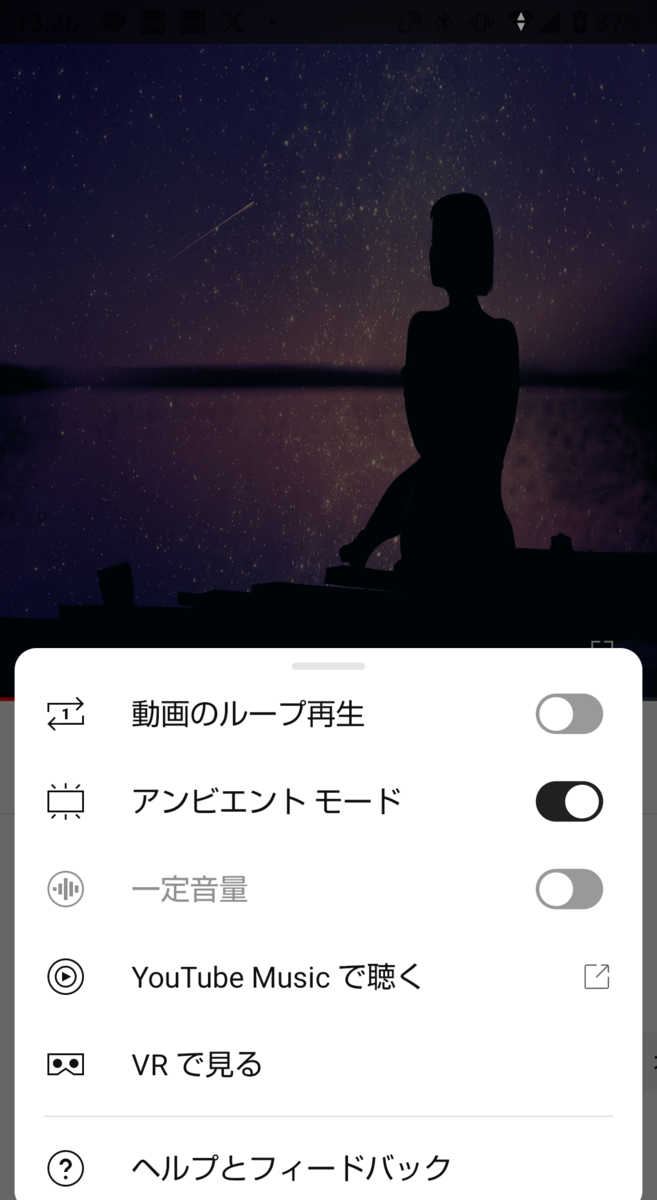Open YouTube Music で聴く
This screenshot has width=657, height=1200.
click(x=328, y=977)
